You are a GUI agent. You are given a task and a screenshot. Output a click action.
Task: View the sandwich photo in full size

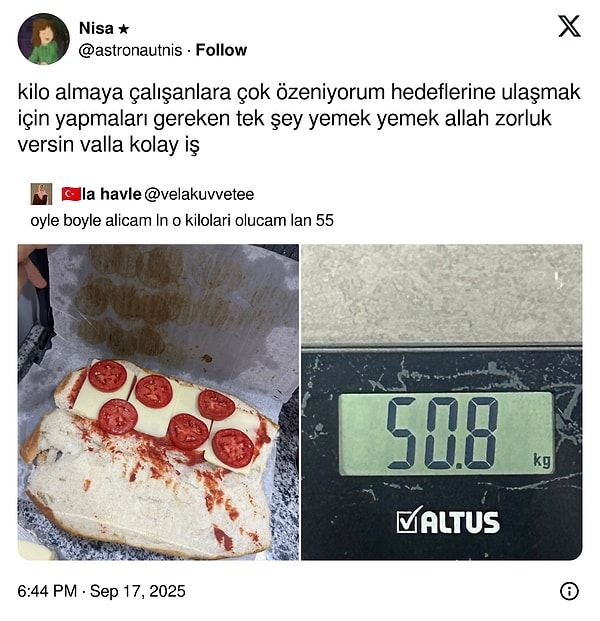tap(158, 402)
